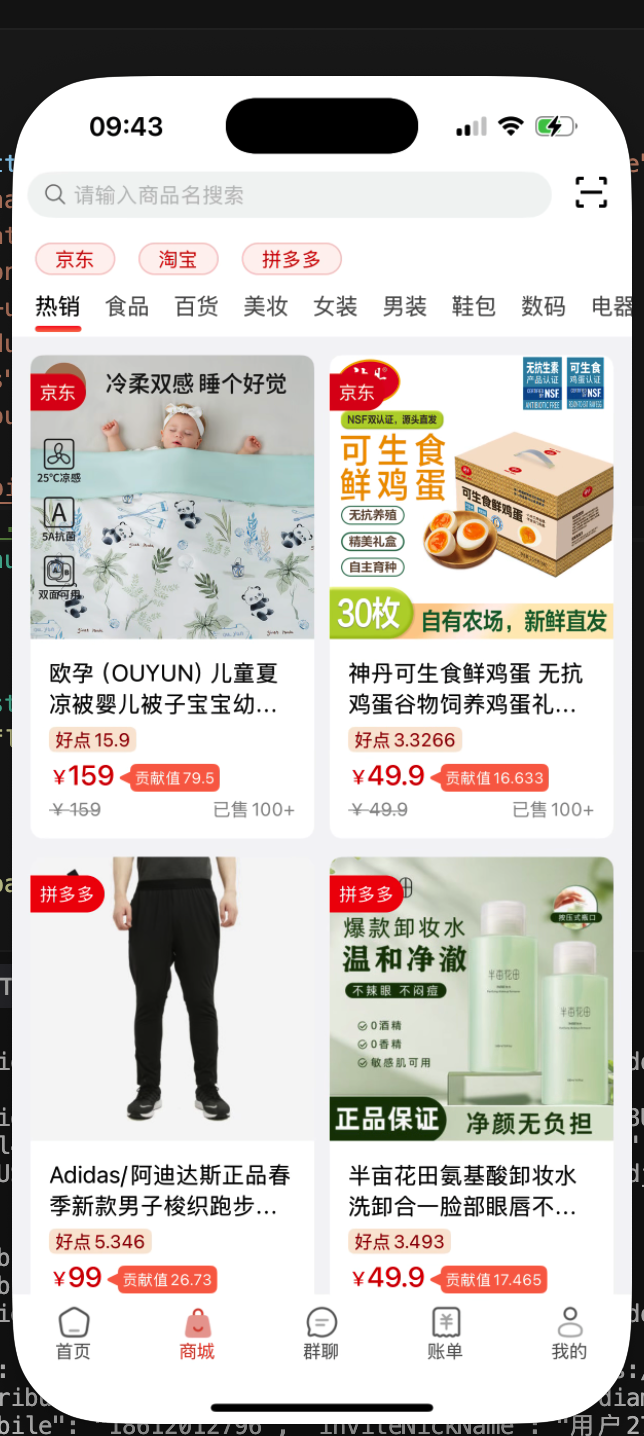Open the 欧孕 儿童夏凉被 product card
644x1436 pixels.
pyautogui.click(x=172, y=596)
